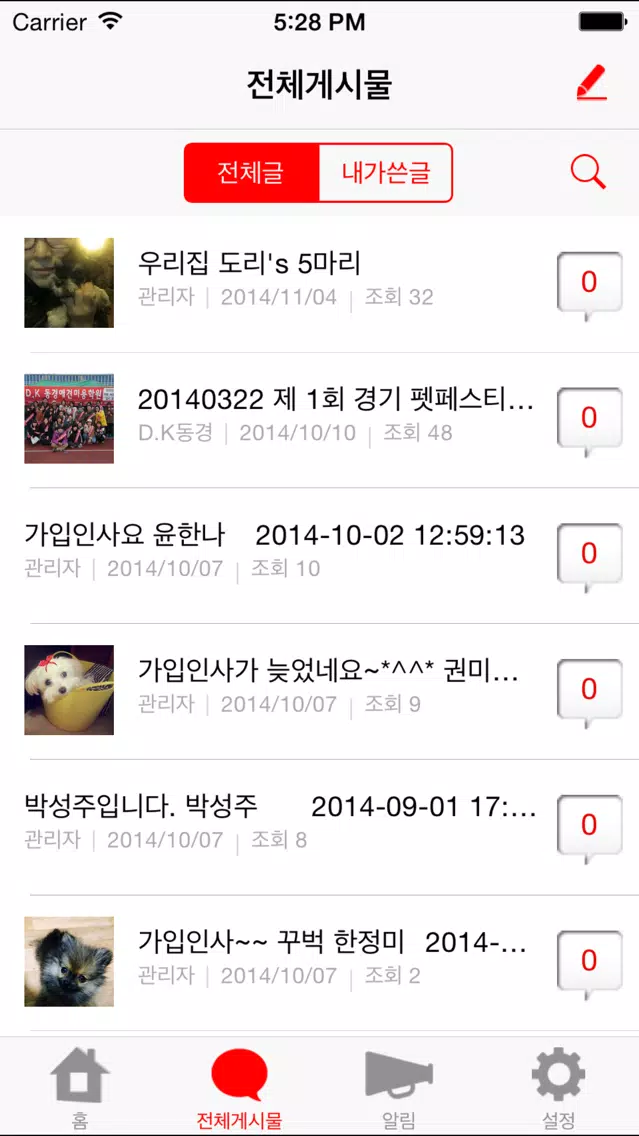Open the 설정 tab

pyautogui.click(x=558, y=1086)
